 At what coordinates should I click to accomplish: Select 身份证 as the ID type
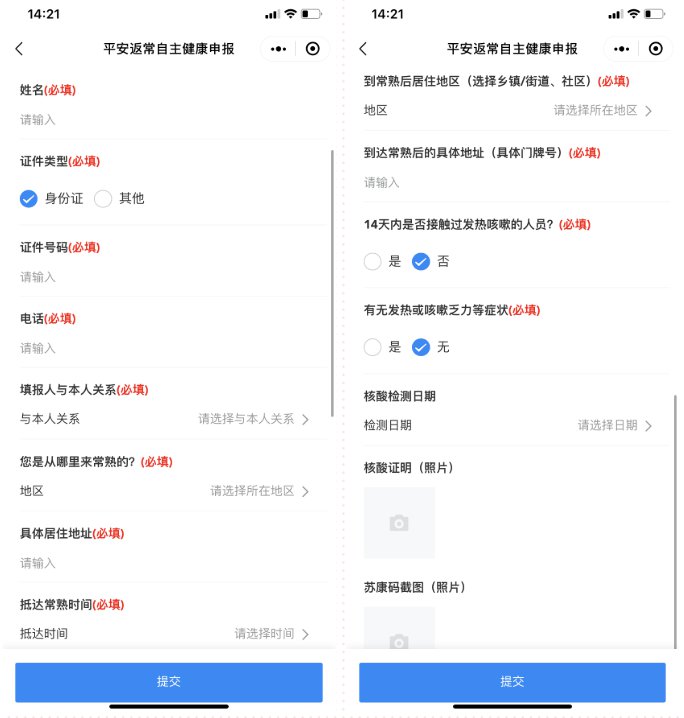(x=29, y=198)
